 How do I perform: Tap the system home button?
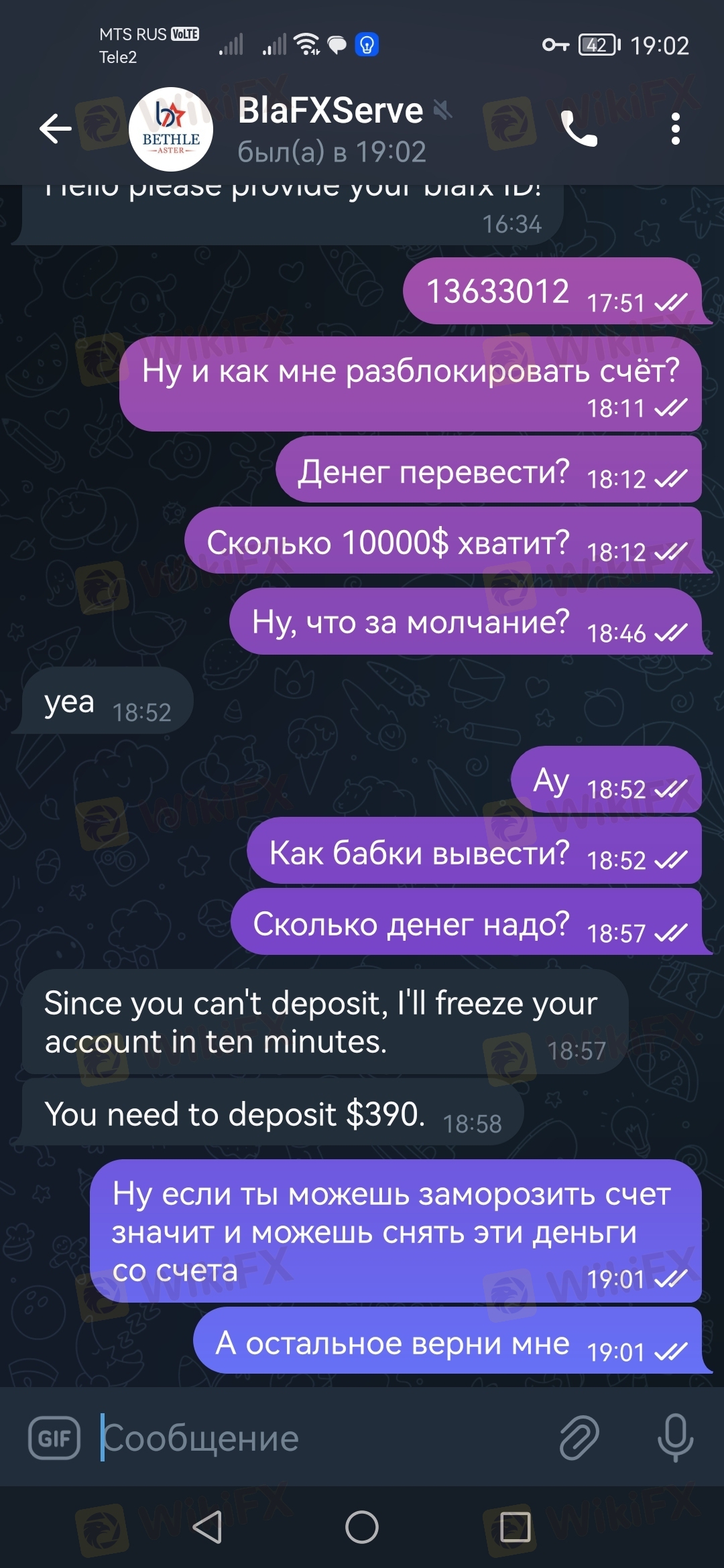tap(362, 1527)
